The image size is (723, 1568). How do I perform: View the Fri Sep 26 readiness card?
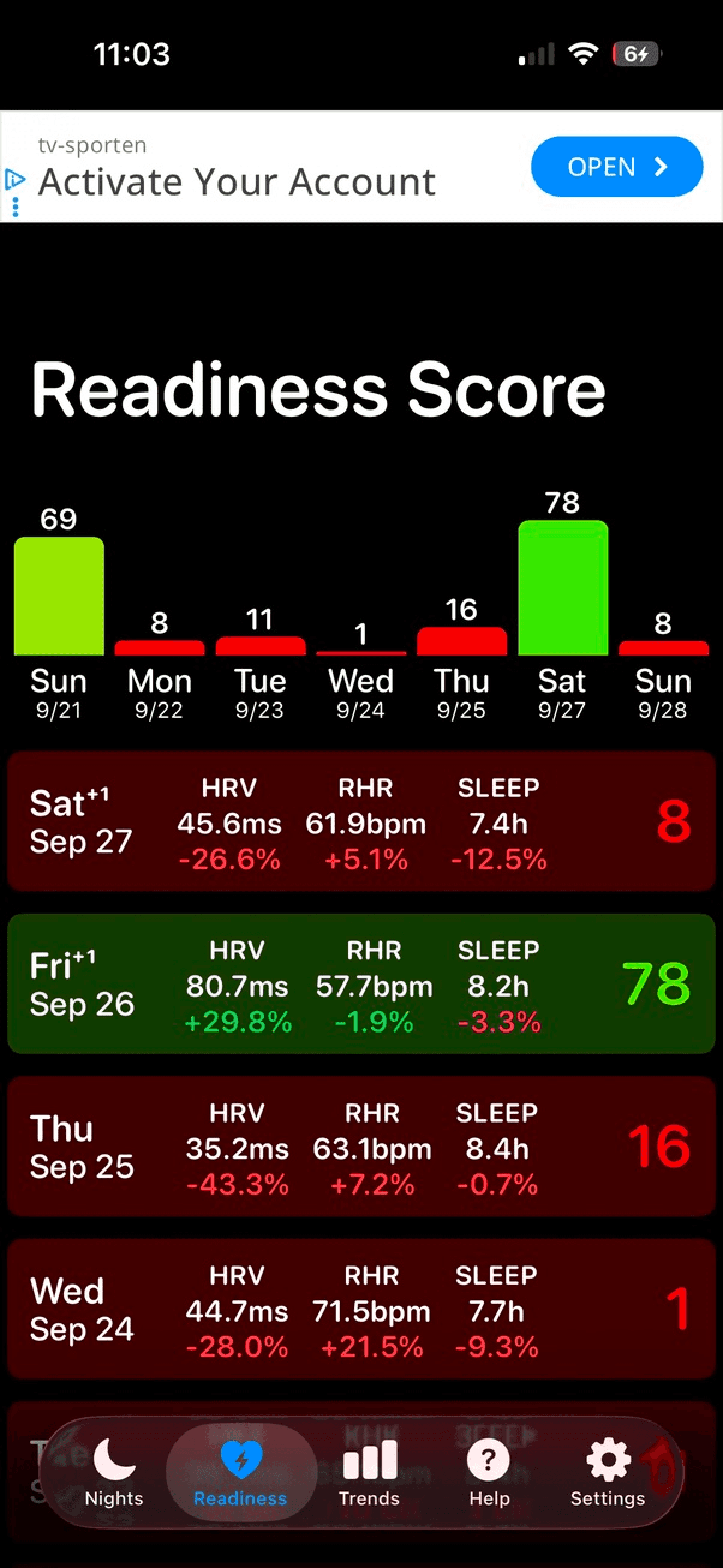click(361, 985)
